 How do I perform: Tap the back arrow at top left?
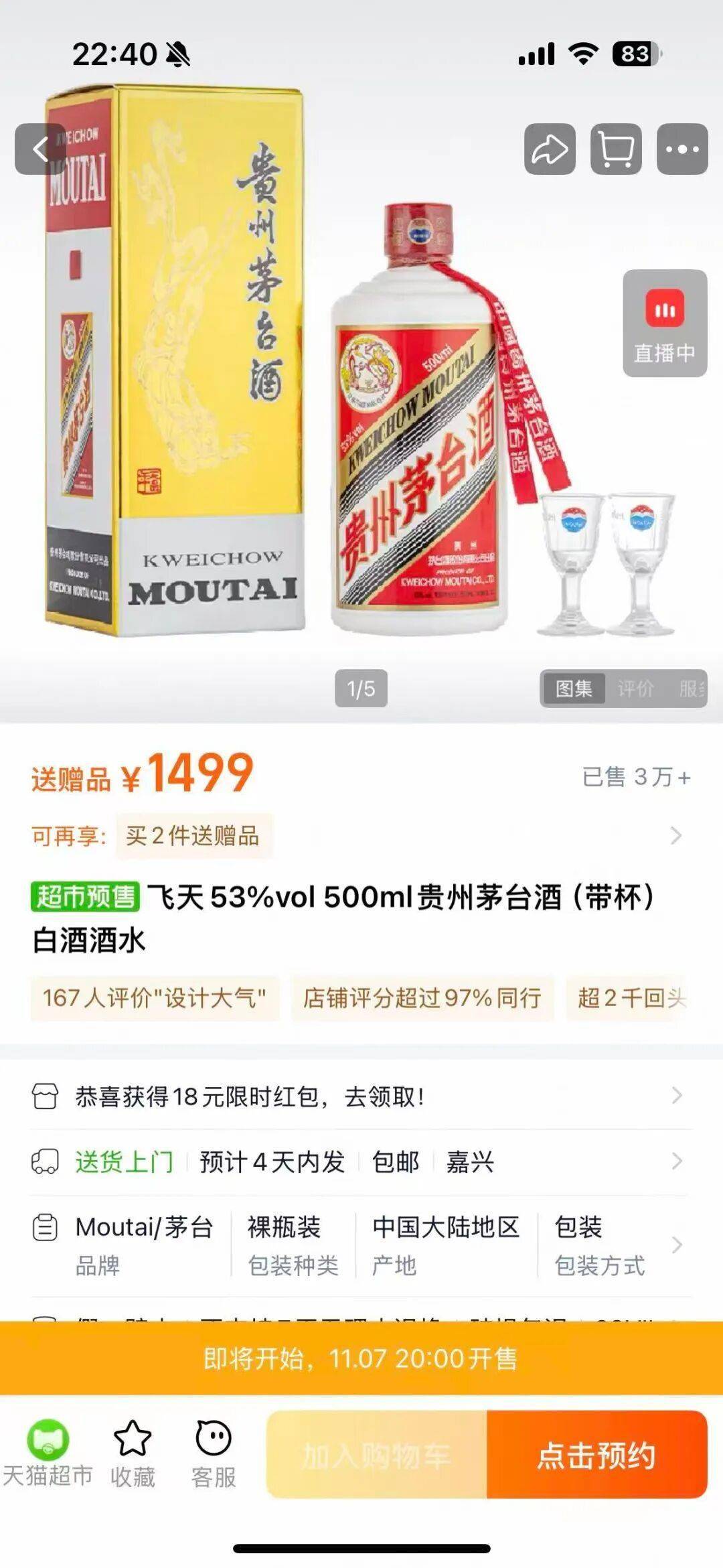pyautogui.click(x=38, y=147)
